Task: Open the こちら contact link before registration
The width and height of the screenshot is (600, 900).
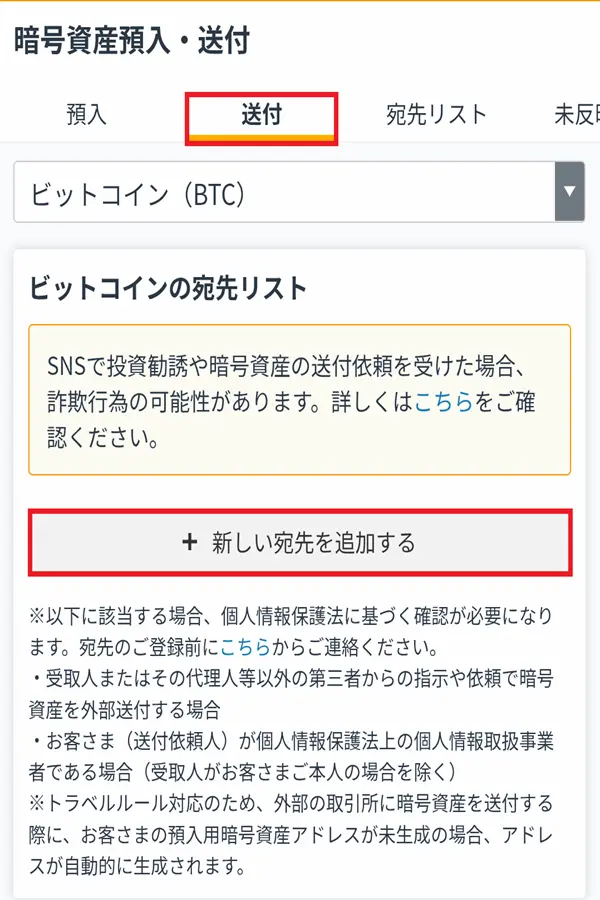Action: coord(244,644)
